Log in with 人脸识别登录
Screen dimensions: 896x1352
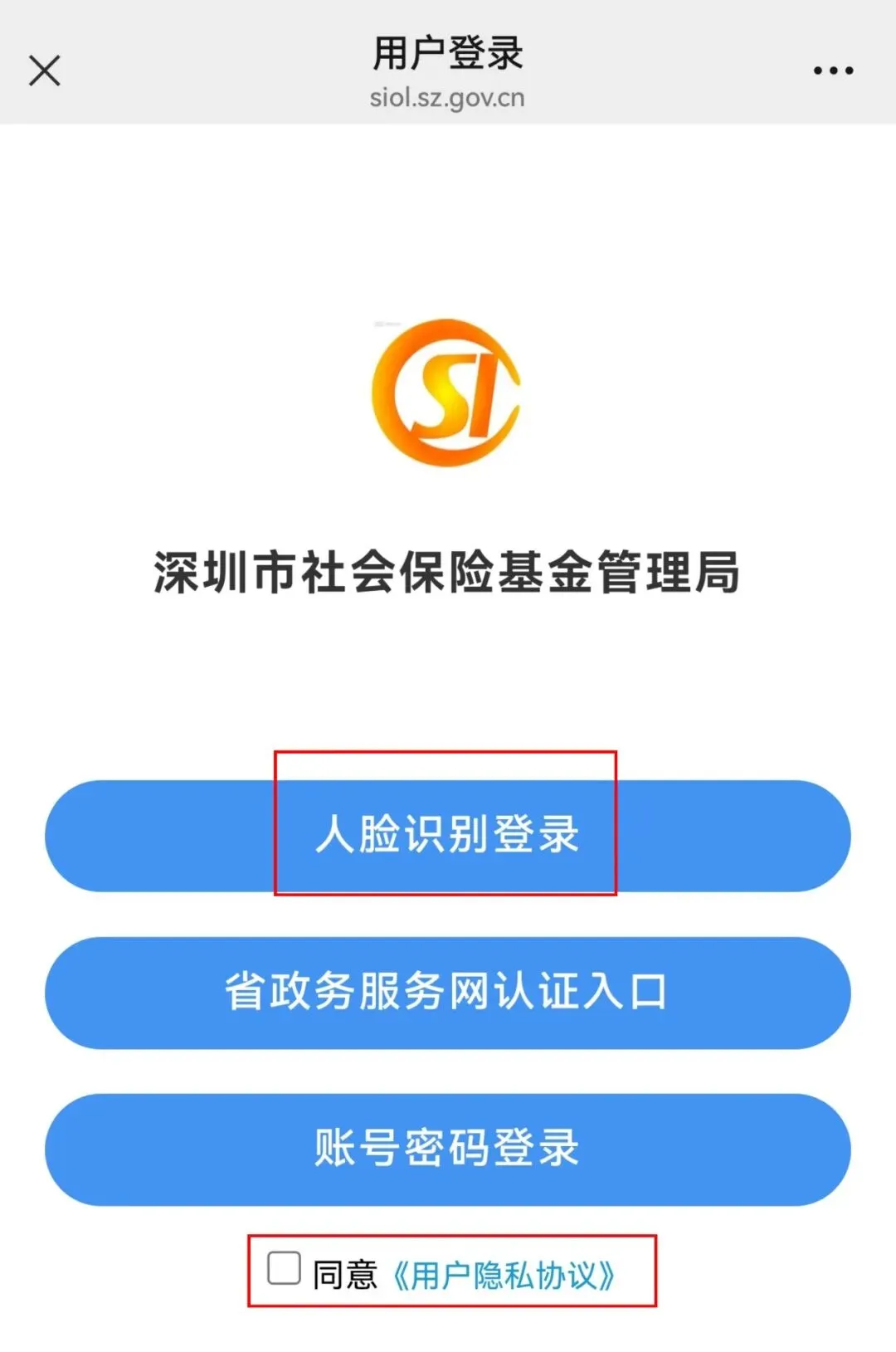coord(448,836)
